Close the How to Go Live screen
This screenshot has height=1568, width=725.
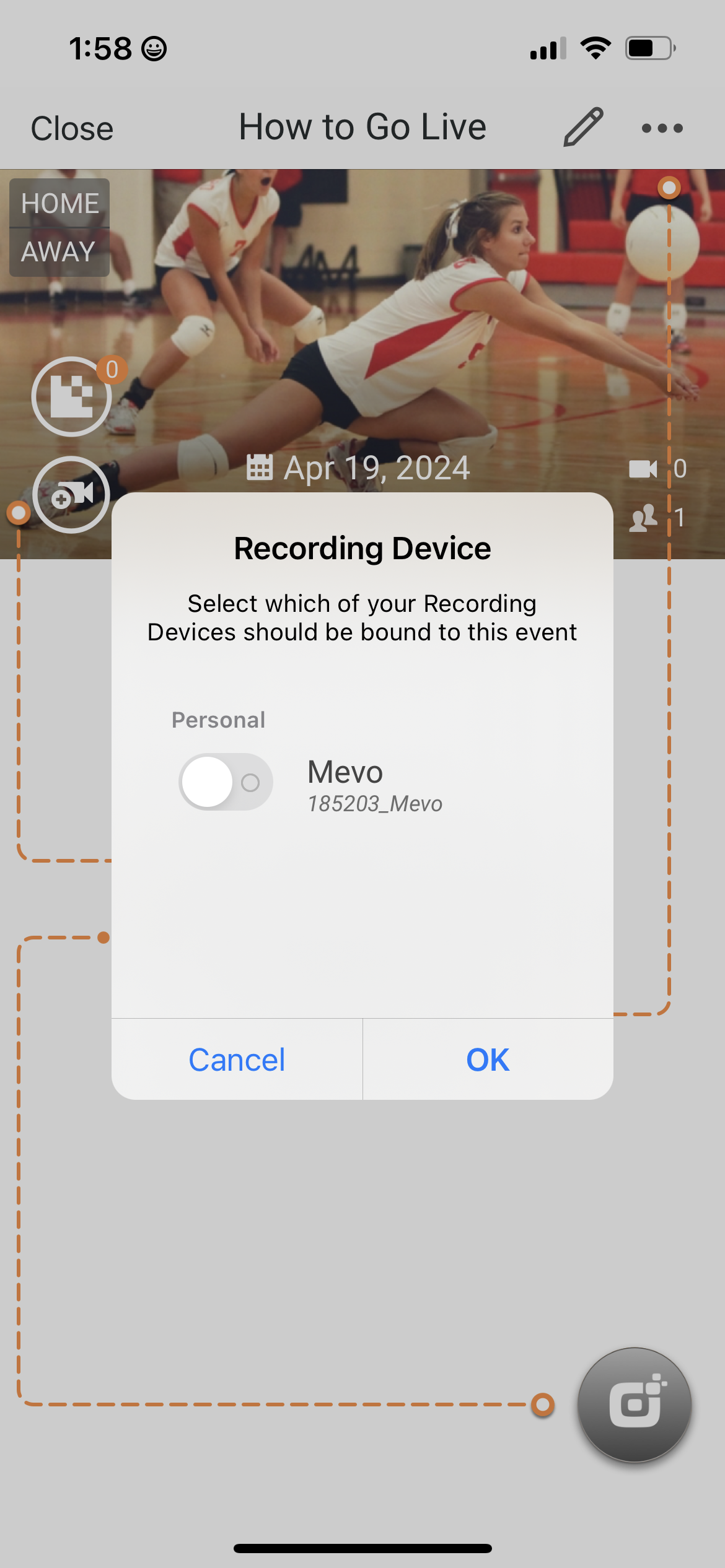click(x=72, y=129)
